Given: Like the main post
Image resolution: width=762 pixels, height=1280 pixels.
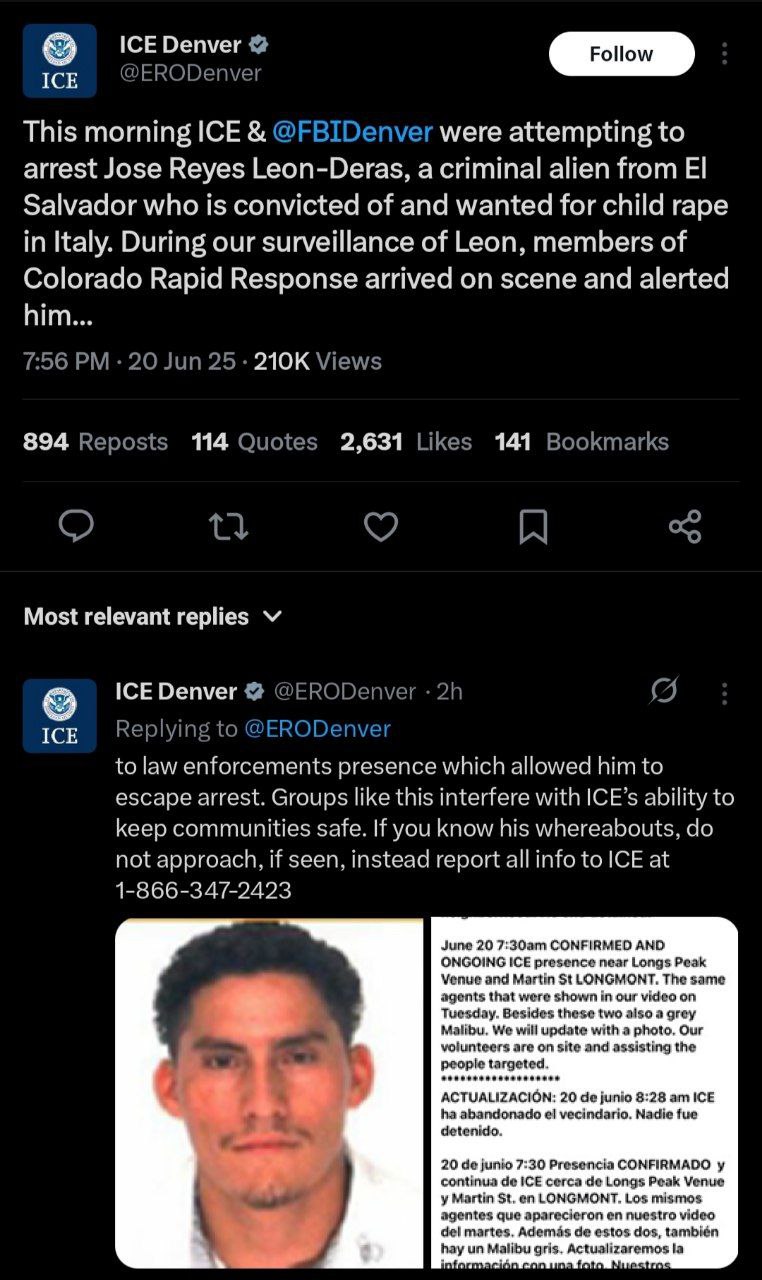Looking at the screenshot, I should [x=381, y=526].
